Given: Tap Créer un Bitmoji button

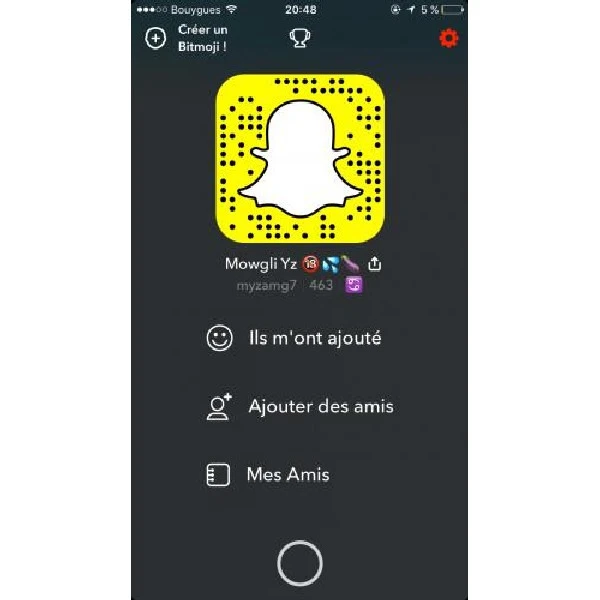Looking at the screenshot, I should (188, 38).
